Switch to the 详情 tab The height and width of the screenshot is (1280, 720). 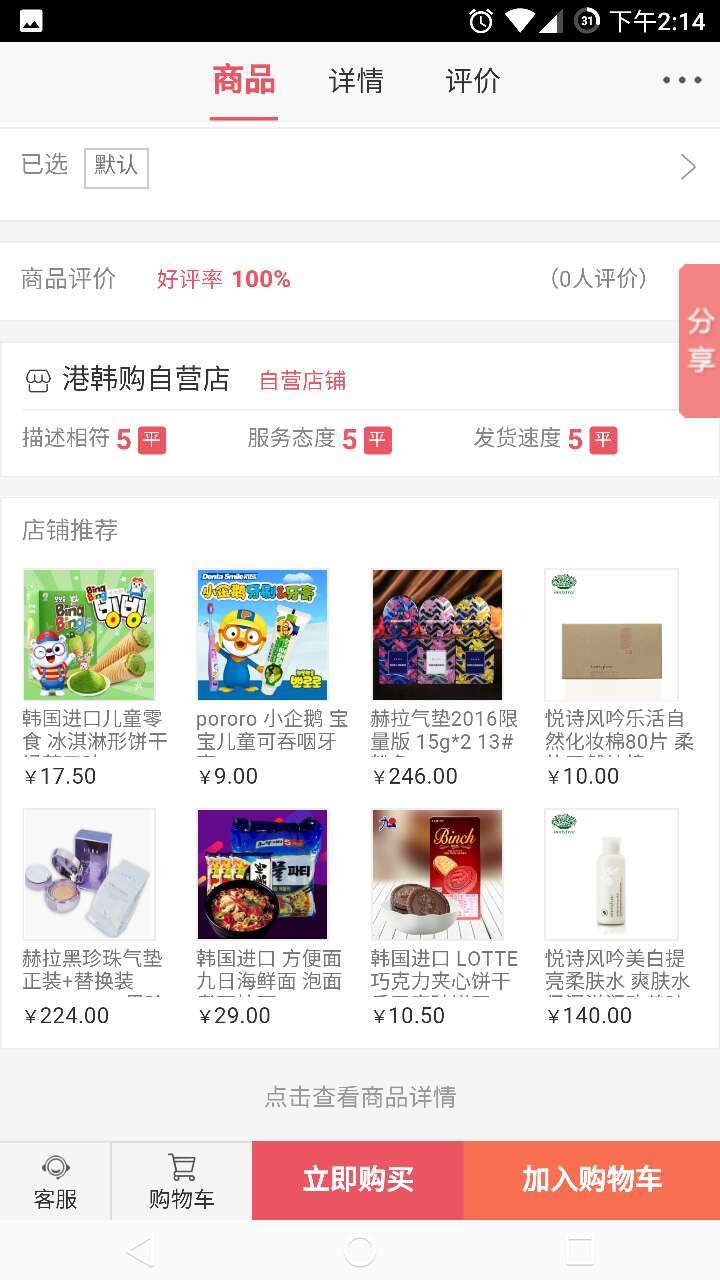point(356,81)
